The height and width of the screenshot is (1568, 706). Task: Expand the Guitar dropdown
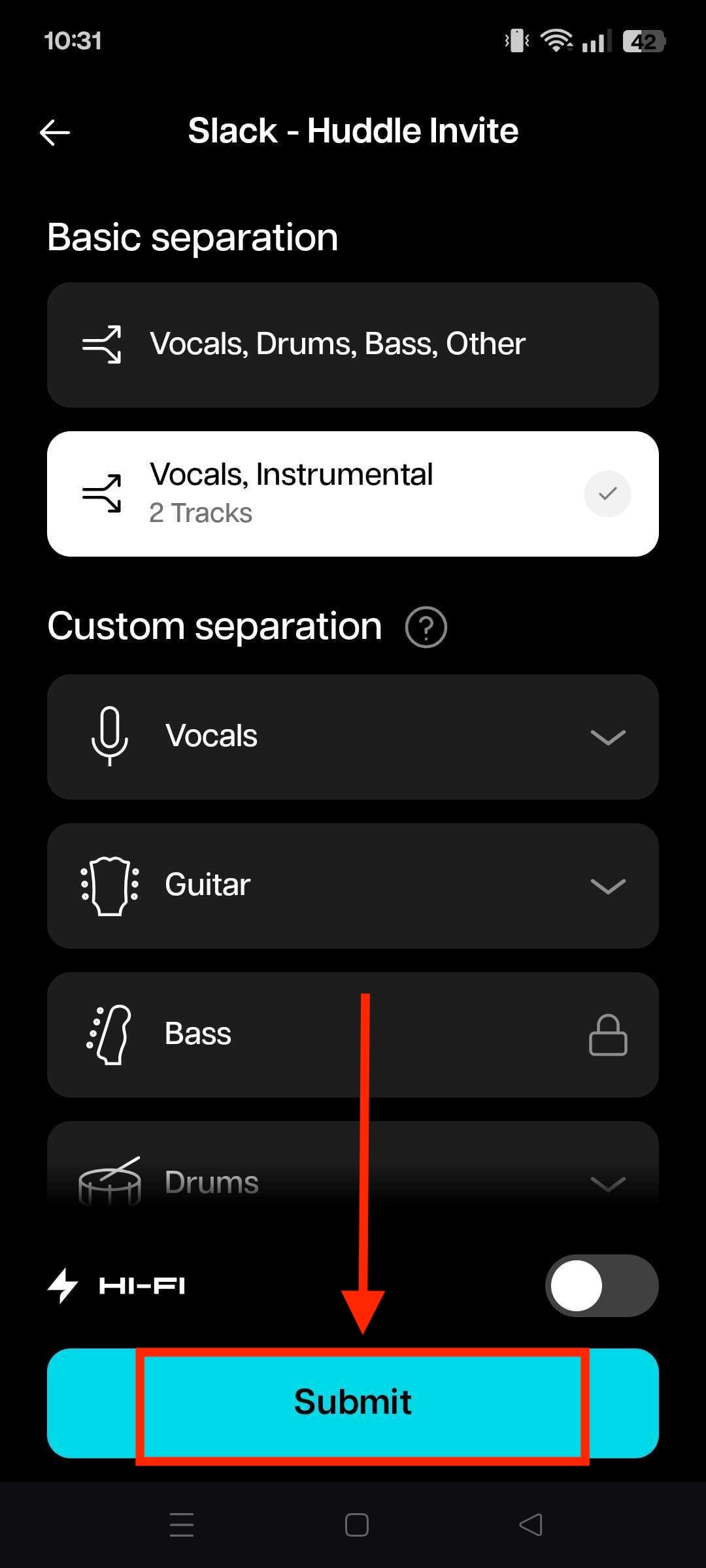[607, 886]
